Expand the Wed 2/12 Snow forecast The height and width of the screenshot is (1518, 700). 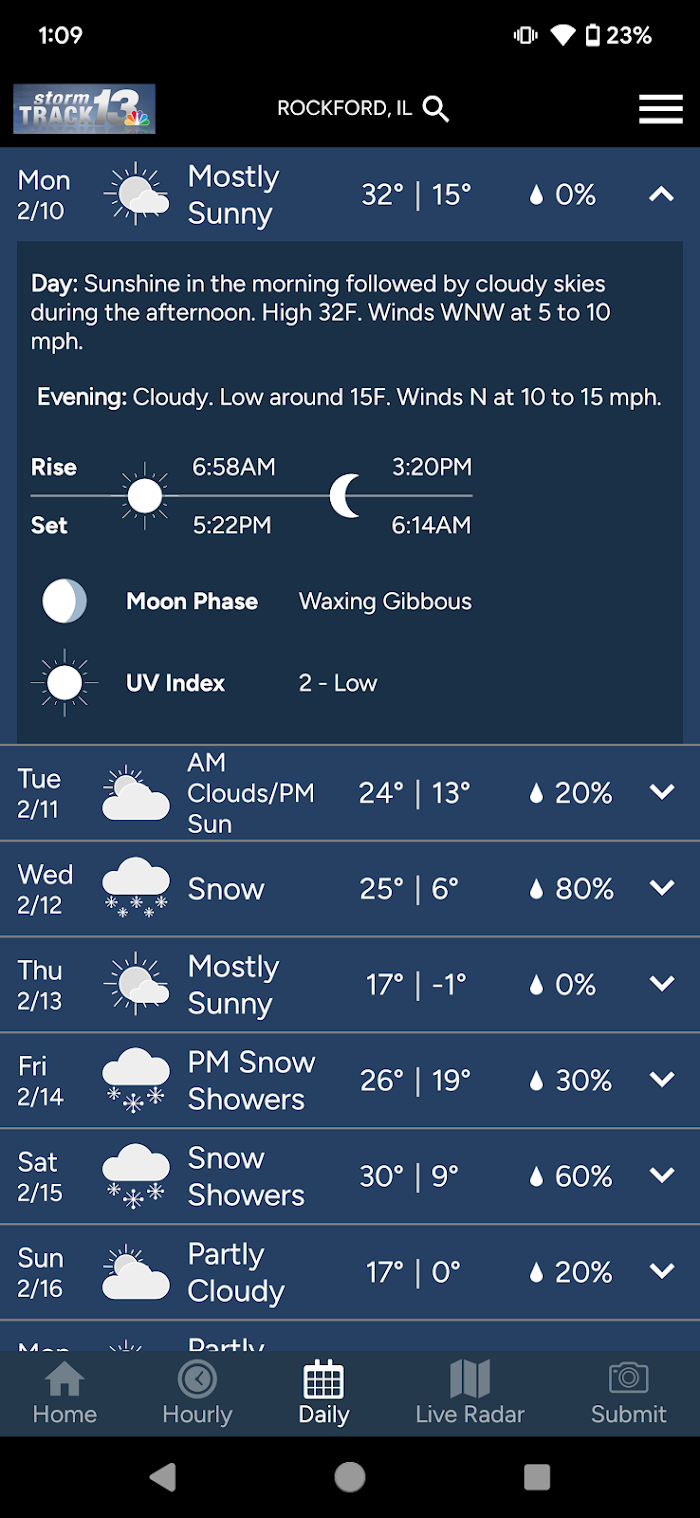(x=662, y=888)
